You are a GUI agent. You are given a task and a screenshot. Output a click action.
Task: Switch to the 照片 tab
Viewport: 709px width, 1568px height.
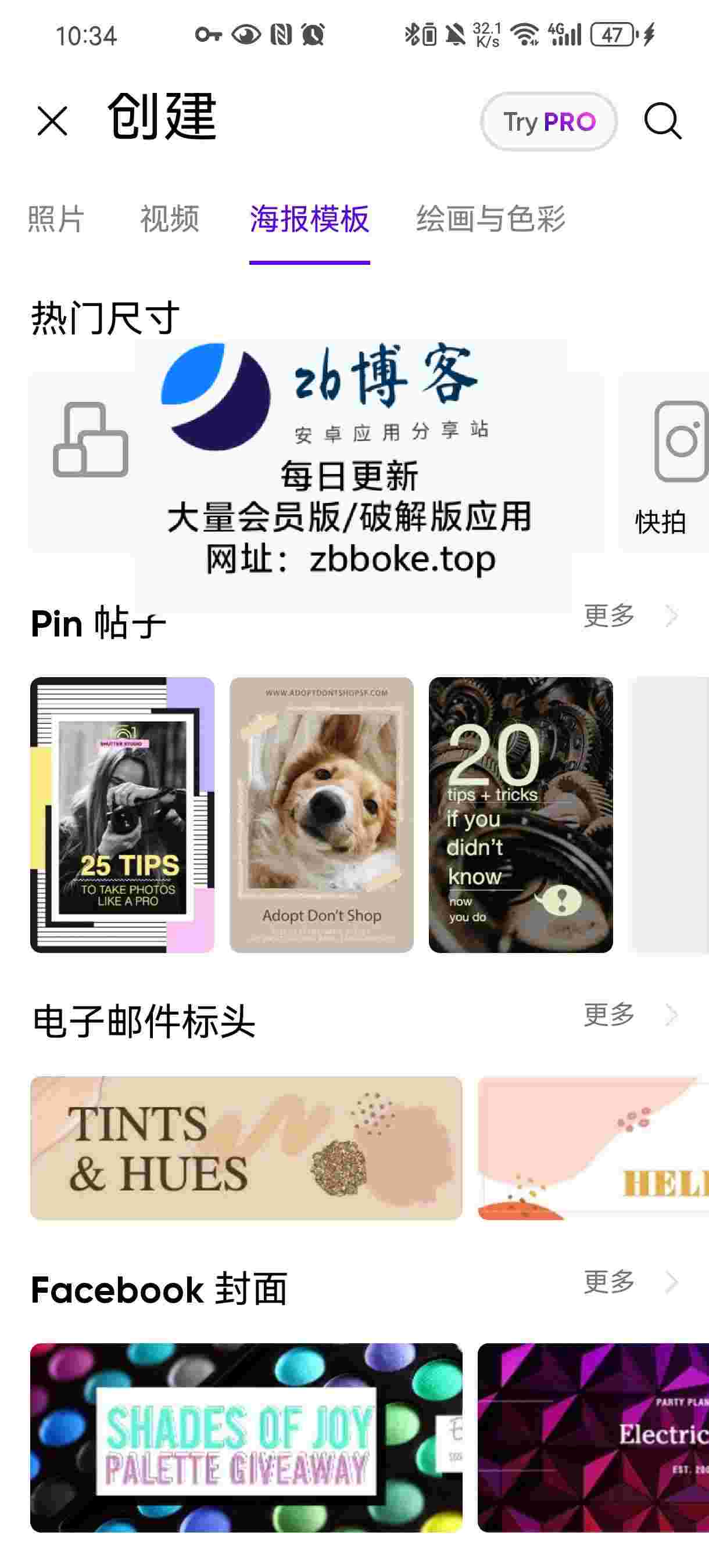tap(56, 219)
